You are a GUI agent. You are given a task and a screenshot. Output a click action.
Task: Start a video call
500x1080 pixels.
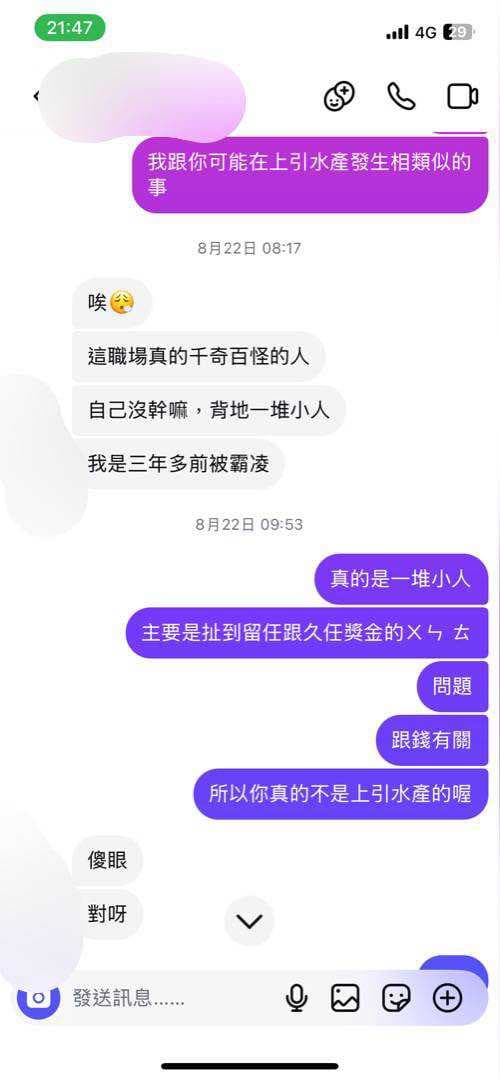463,96
